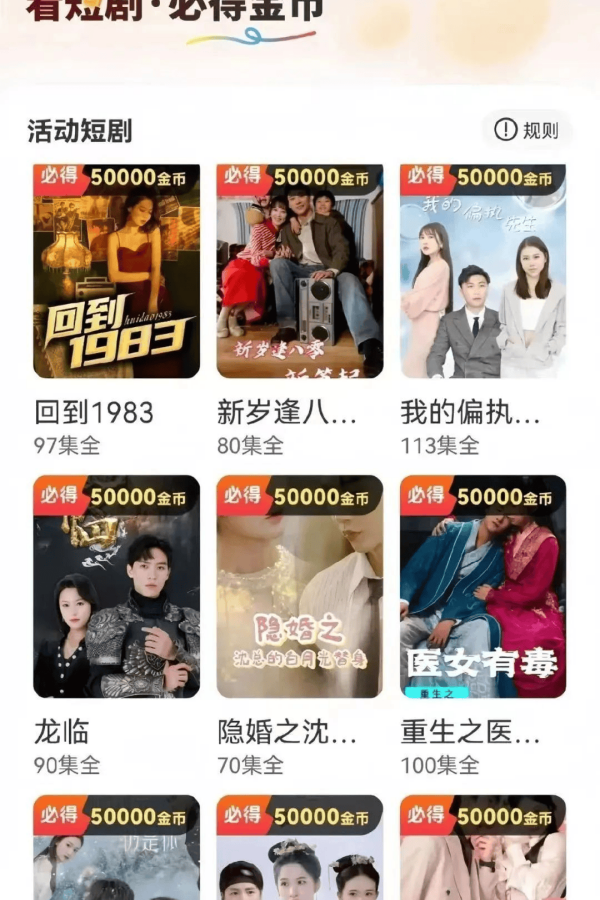Open the 新岁逢八… drama card
This screenshot has height=900, width=600.
[300, 272]
